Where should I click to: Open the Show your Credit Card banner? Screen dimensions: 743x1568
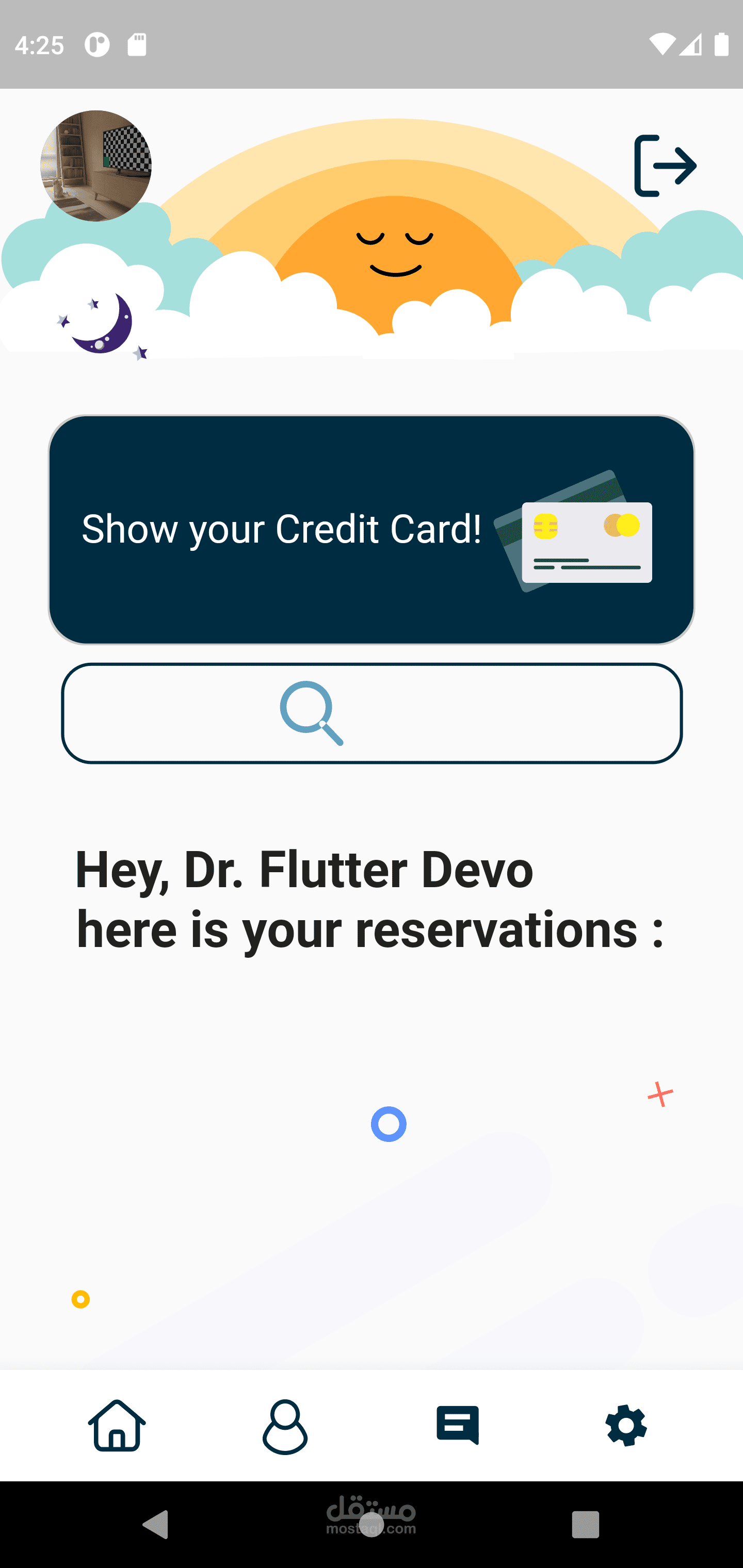371,529
